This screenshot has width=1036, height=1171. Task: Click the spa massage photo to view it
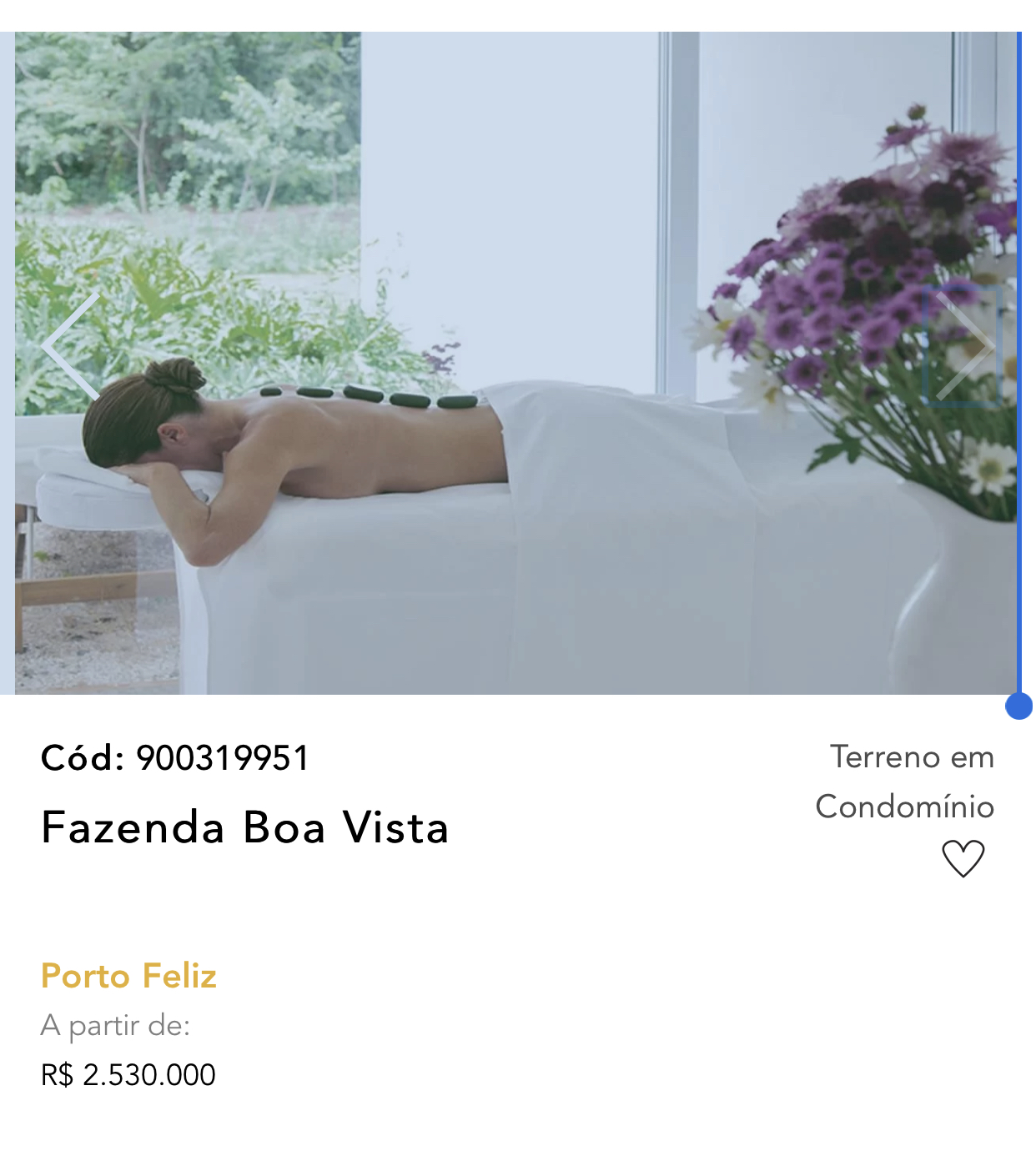coord(517,359)
